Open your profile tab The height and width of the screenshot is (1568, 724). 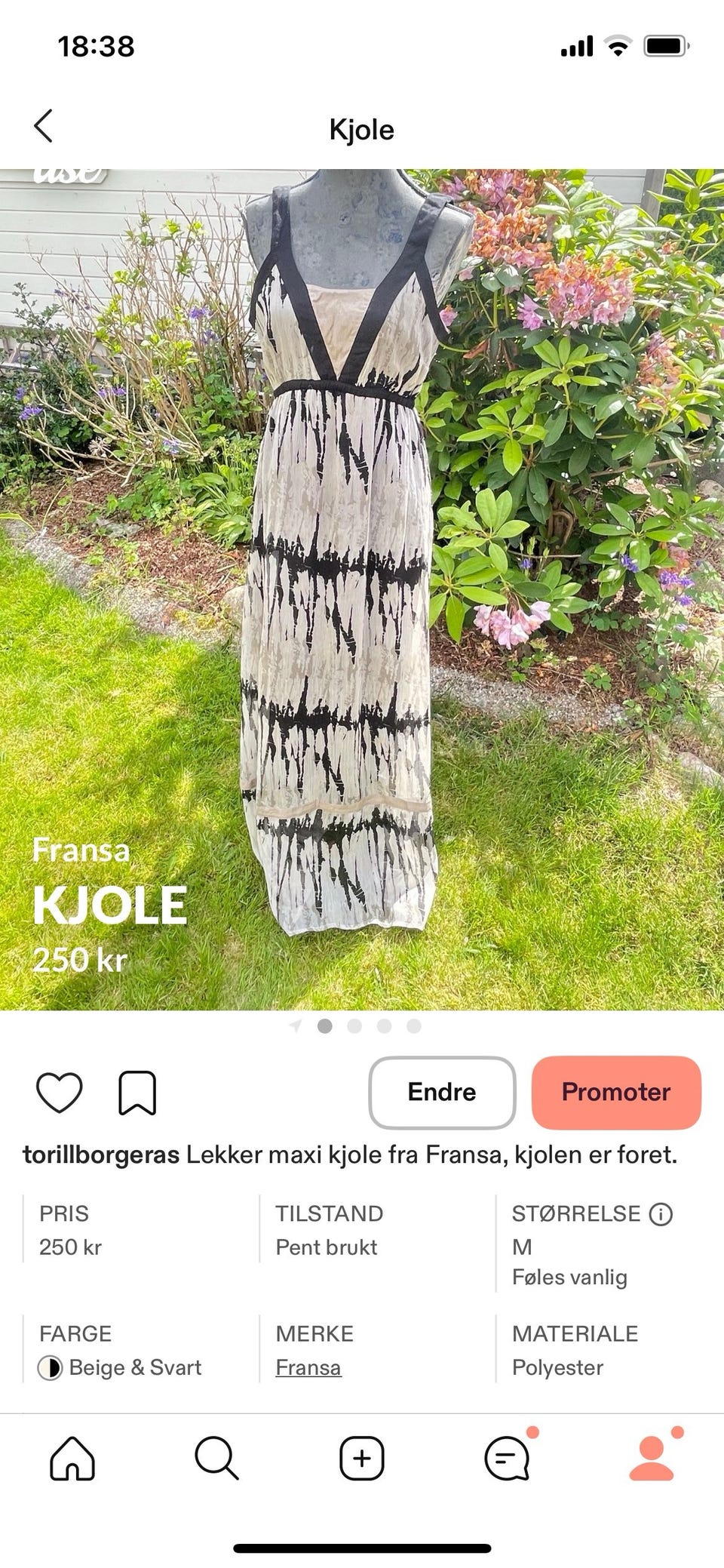click(652, 1458)
